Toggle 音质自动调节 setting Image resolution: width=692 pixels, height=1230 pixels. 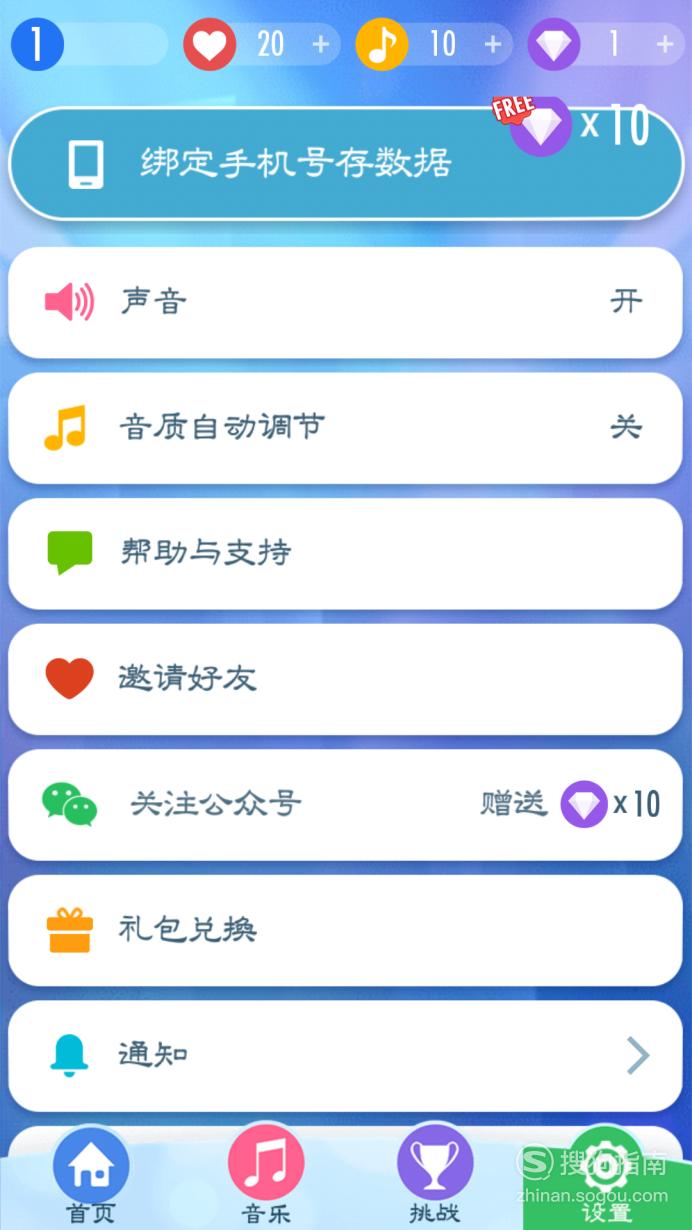pyautogui.click(x=345, y=428)
